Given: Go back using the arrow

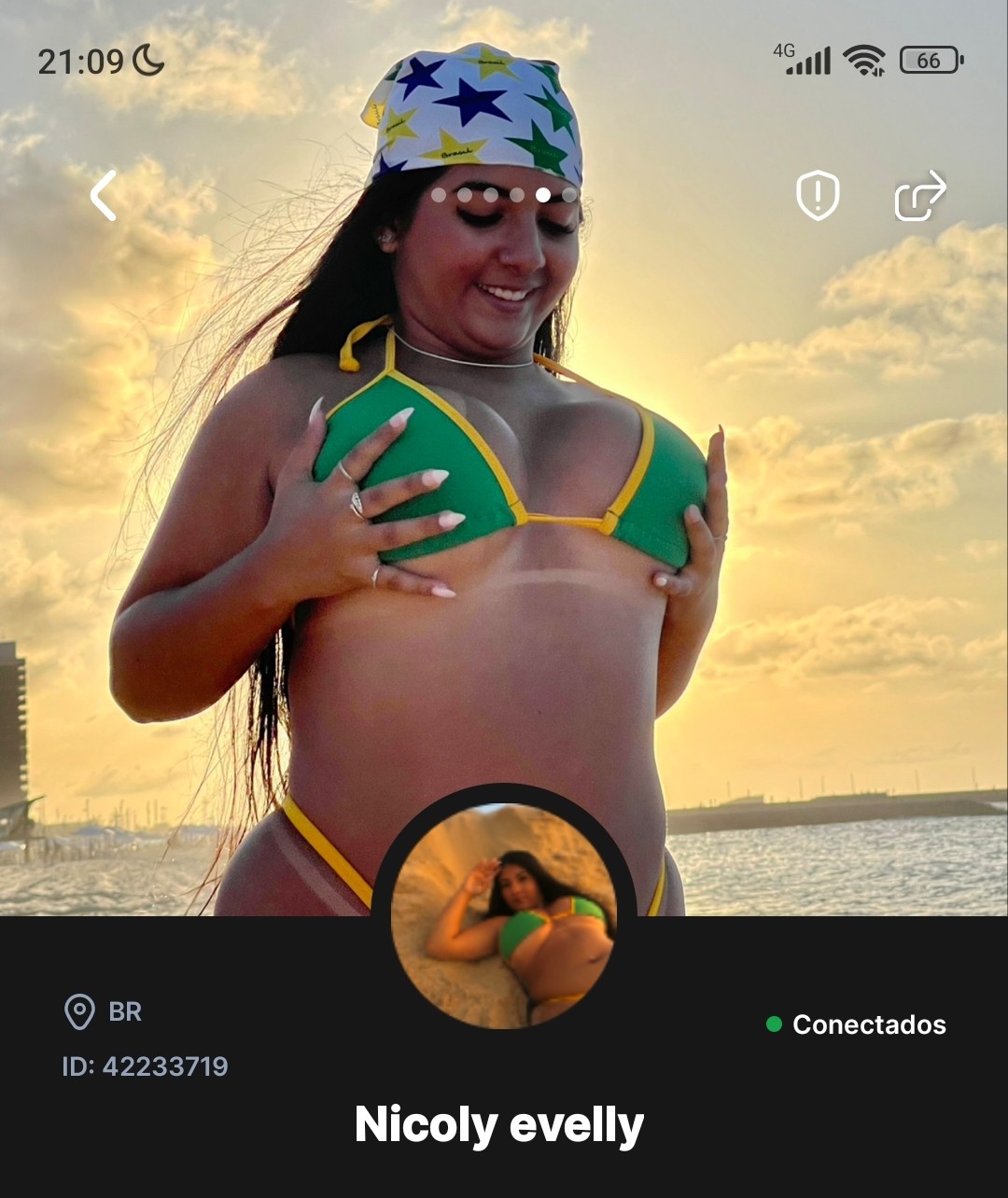Looking at the screenshot, I should click(103, 196).
